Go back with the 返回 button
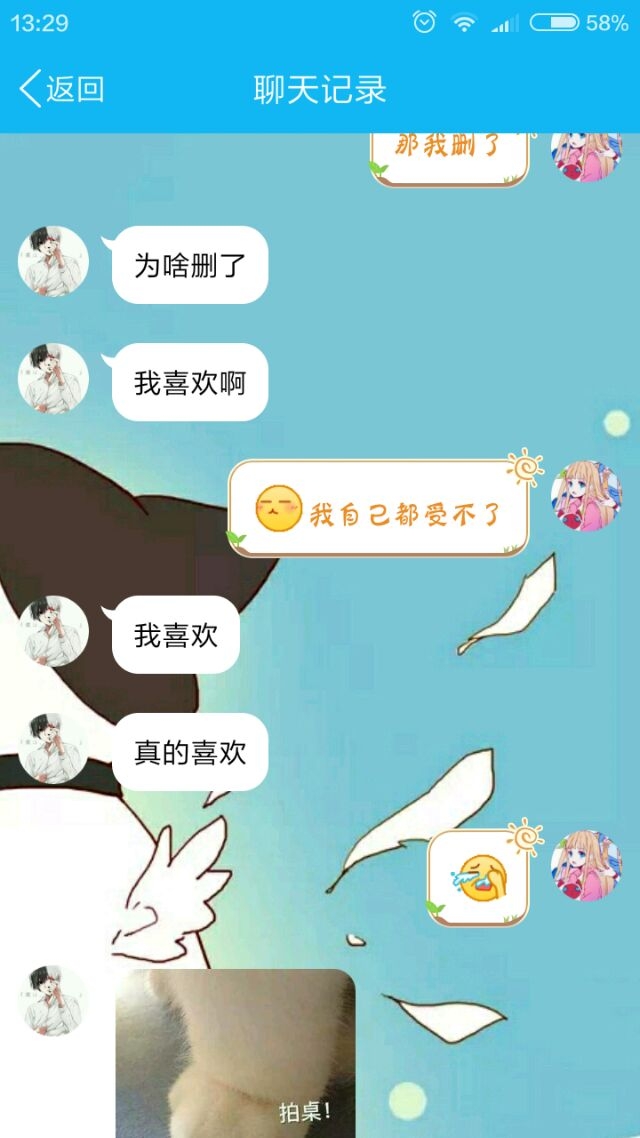This screenshot has height=1138, width=640. click(62, 89)
